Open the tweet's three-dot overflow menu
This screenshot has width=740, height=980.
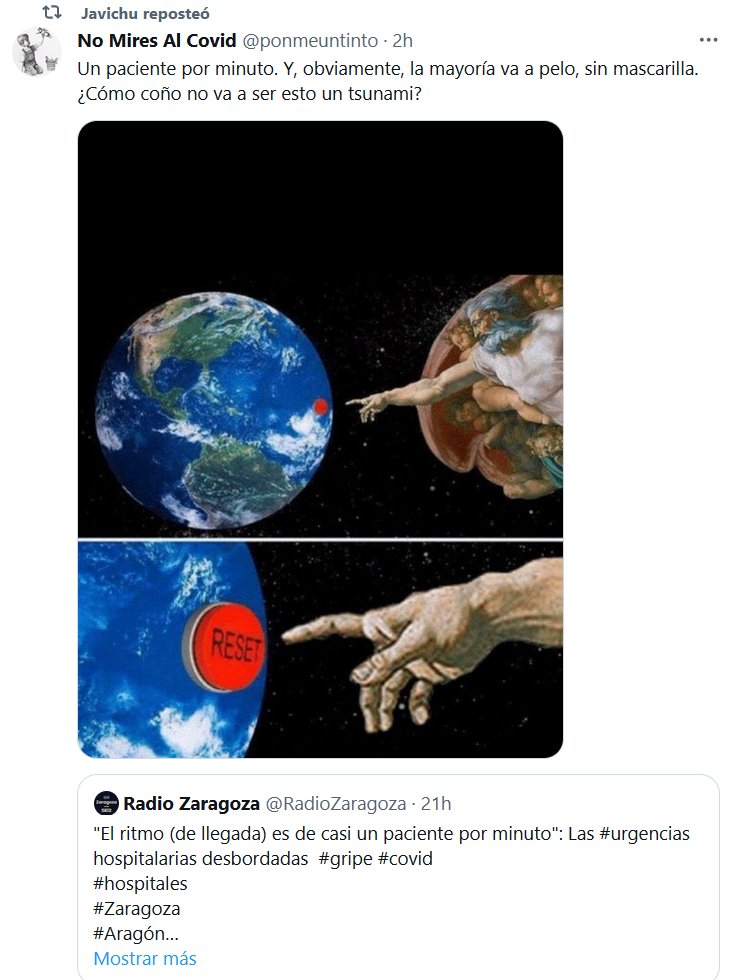pyautogui.click(x=708, y=41)
